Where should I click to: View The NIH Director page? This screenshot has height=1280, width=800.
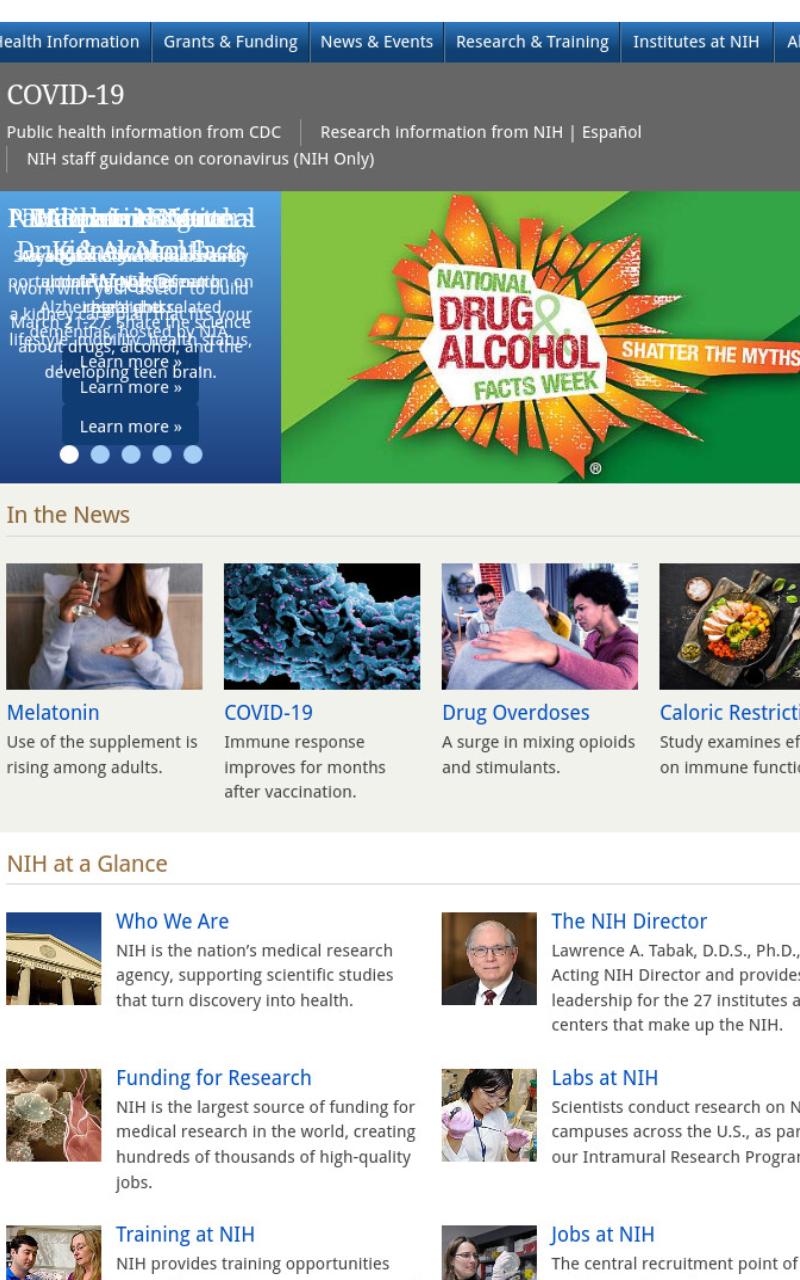click(629, 921)
